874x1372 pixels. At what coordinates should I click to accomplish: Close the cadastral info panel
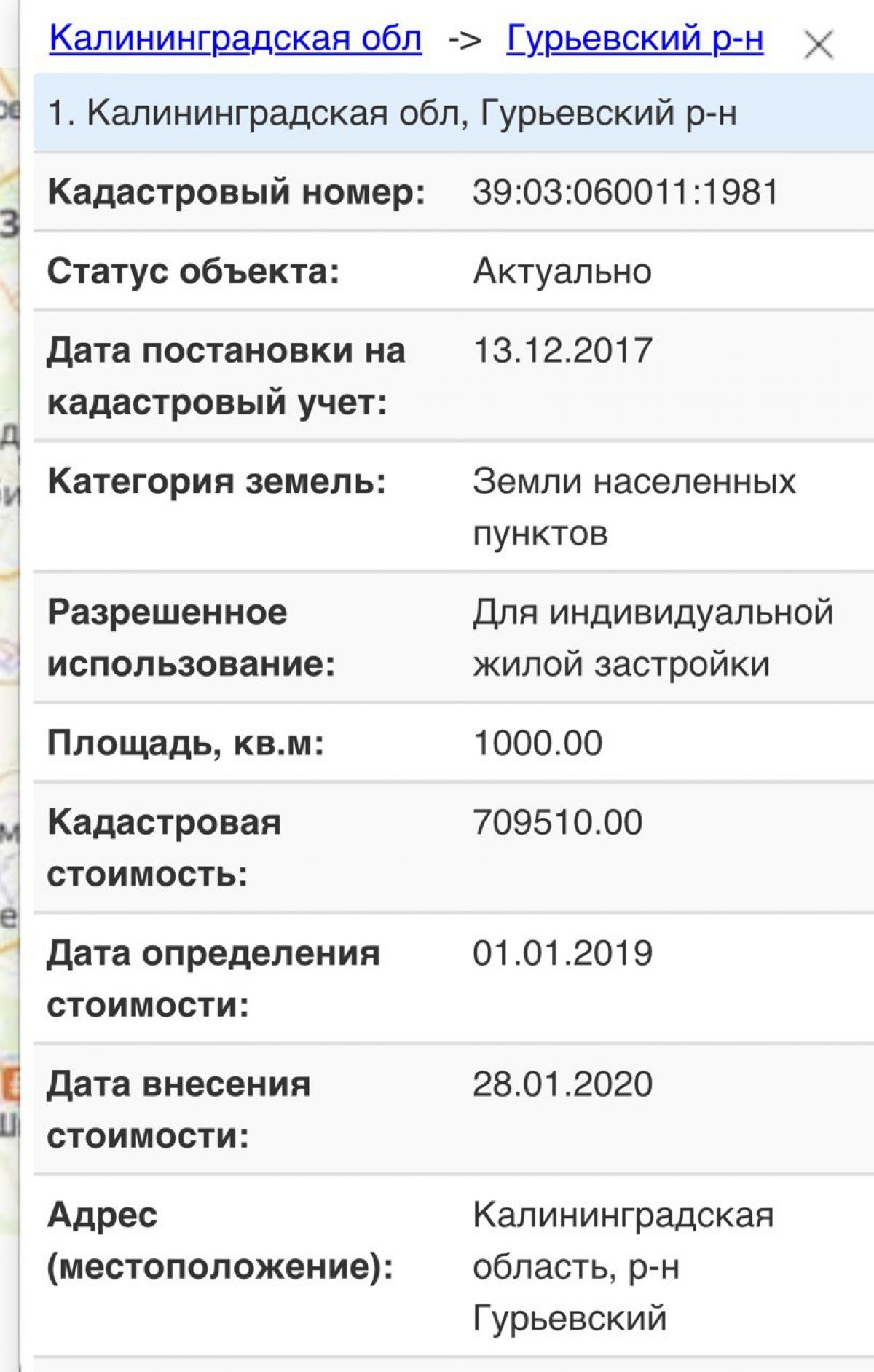[818, 45]
